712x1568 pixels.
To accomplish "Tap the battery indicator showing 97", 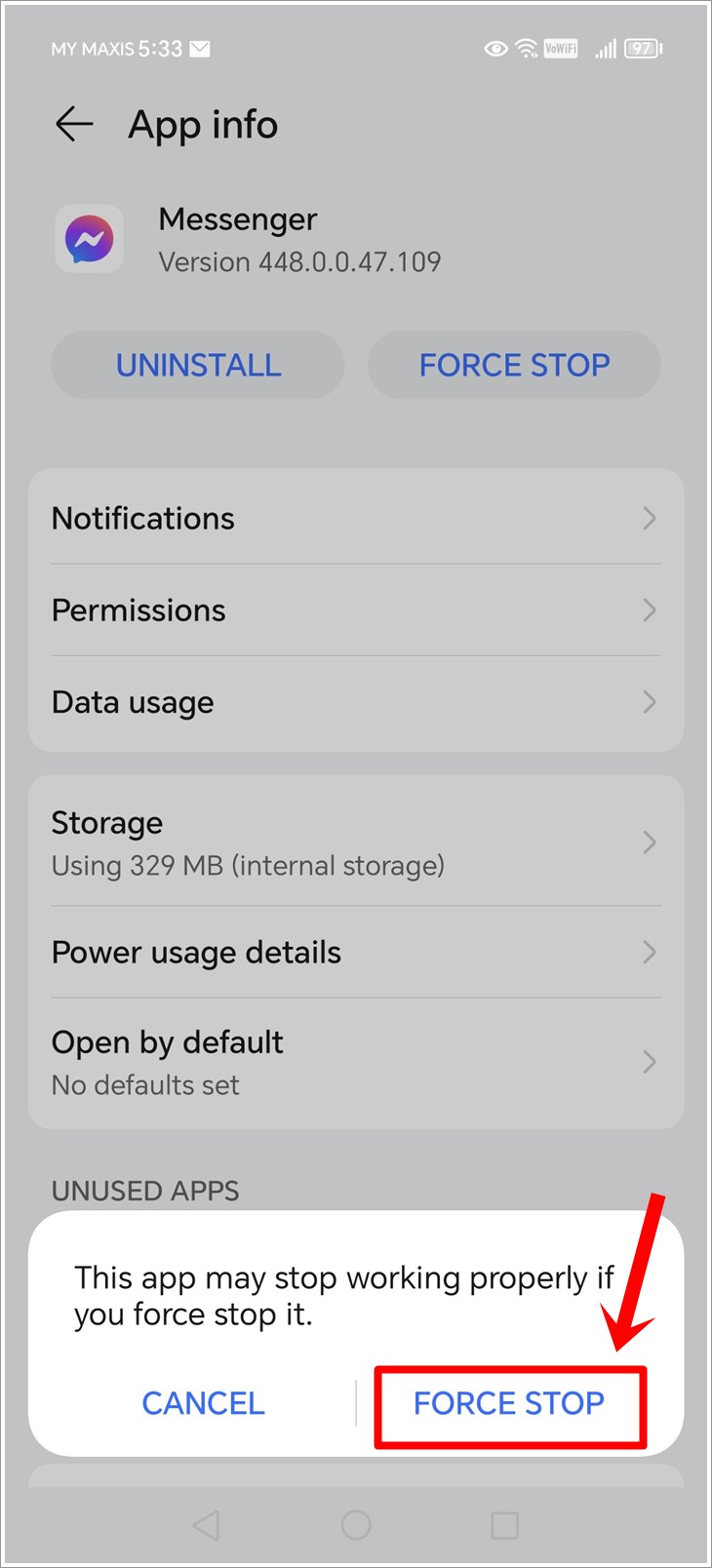I will [x=642, y=48].
